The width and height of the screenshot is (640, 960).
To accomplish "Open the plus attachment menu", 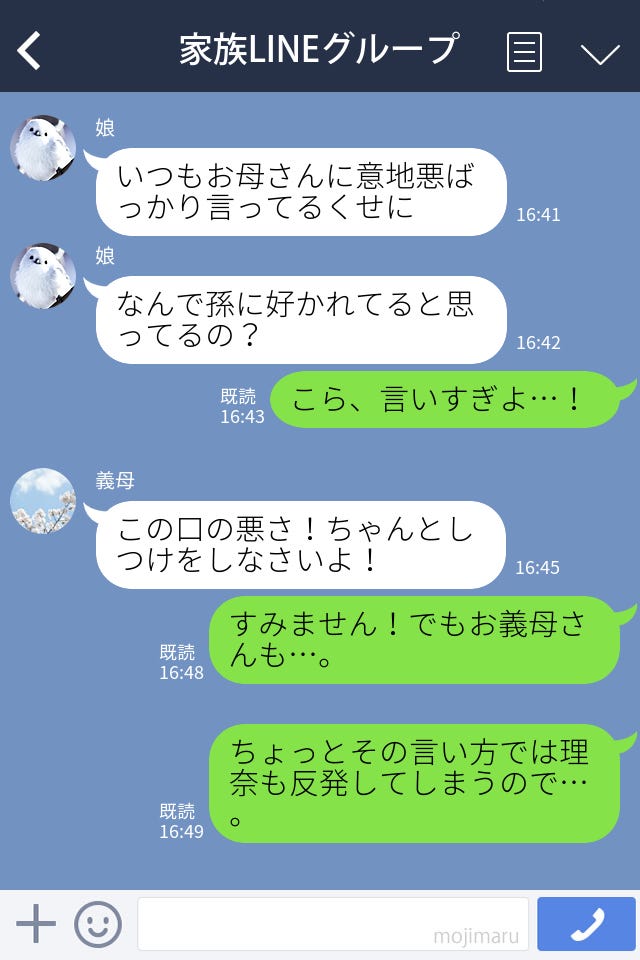I will [36, 924].
